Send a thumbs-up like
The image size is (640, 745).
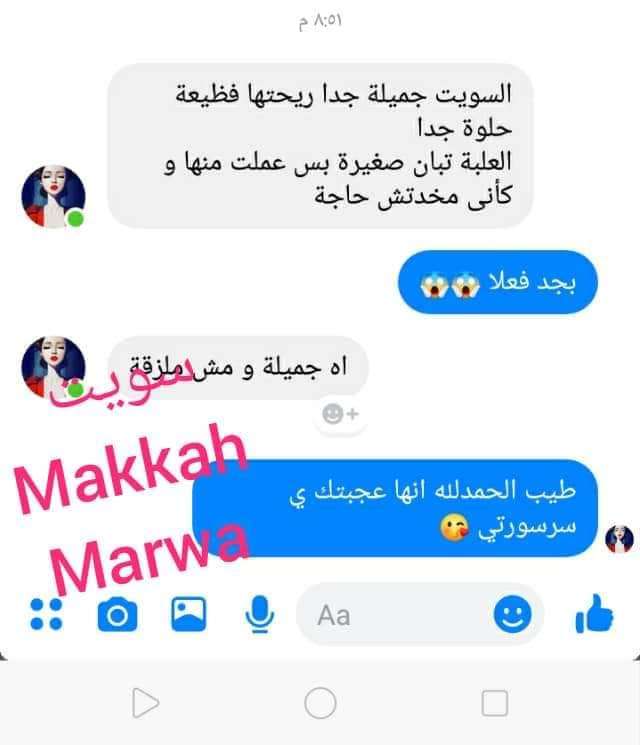pos(594,614)
